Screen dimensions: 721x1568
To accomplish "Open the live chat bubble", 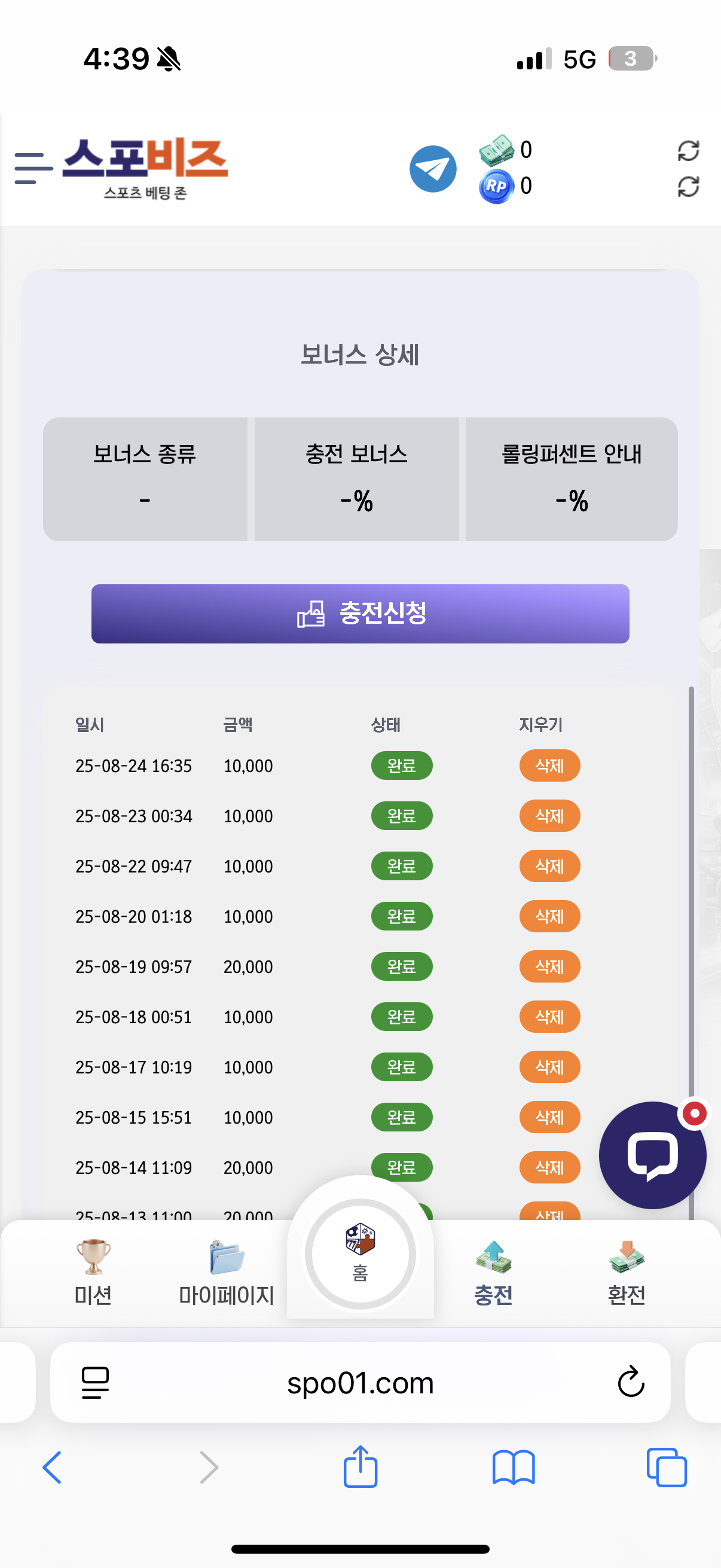I will coord(652,1155).
